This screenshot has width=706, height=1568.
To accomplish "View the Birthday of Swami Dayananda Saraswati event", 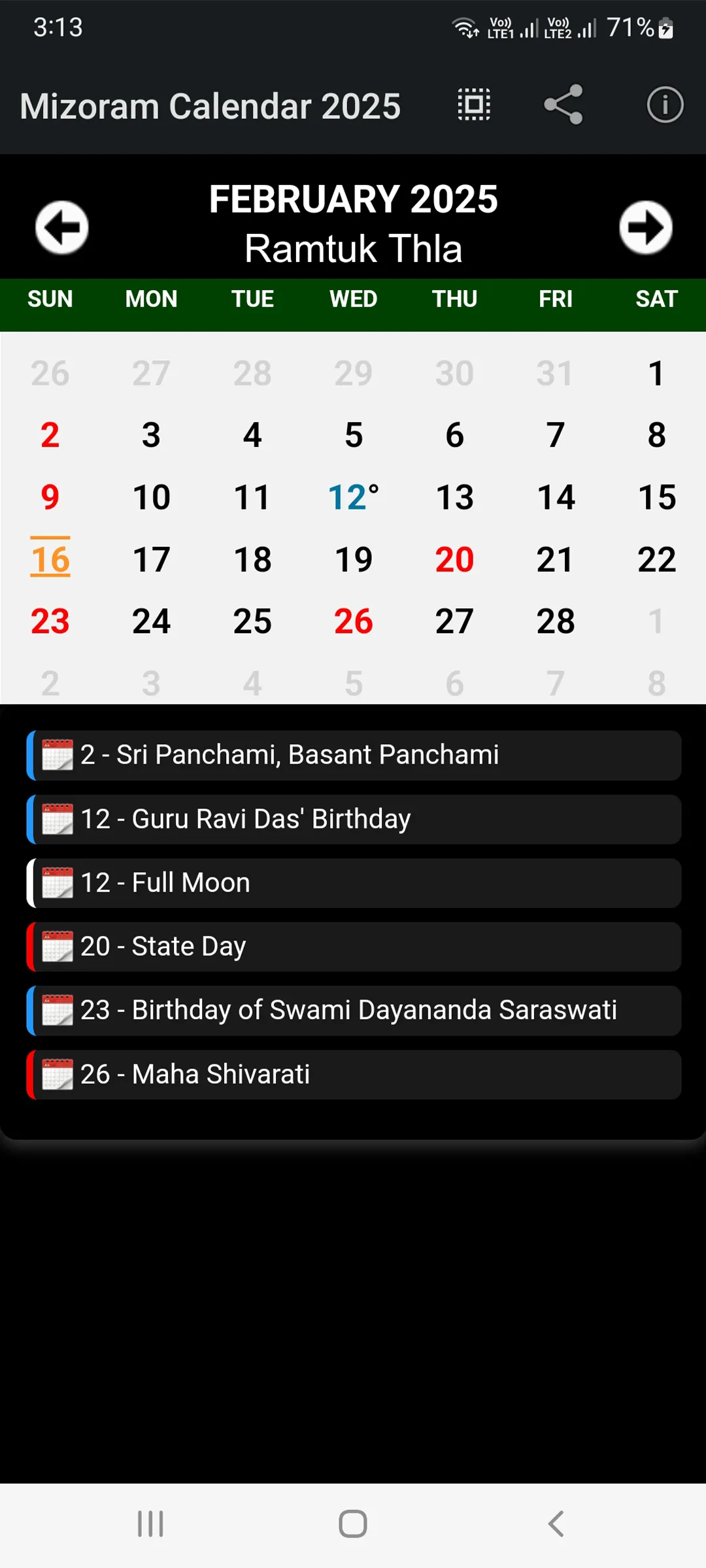I will point(353,1010).
